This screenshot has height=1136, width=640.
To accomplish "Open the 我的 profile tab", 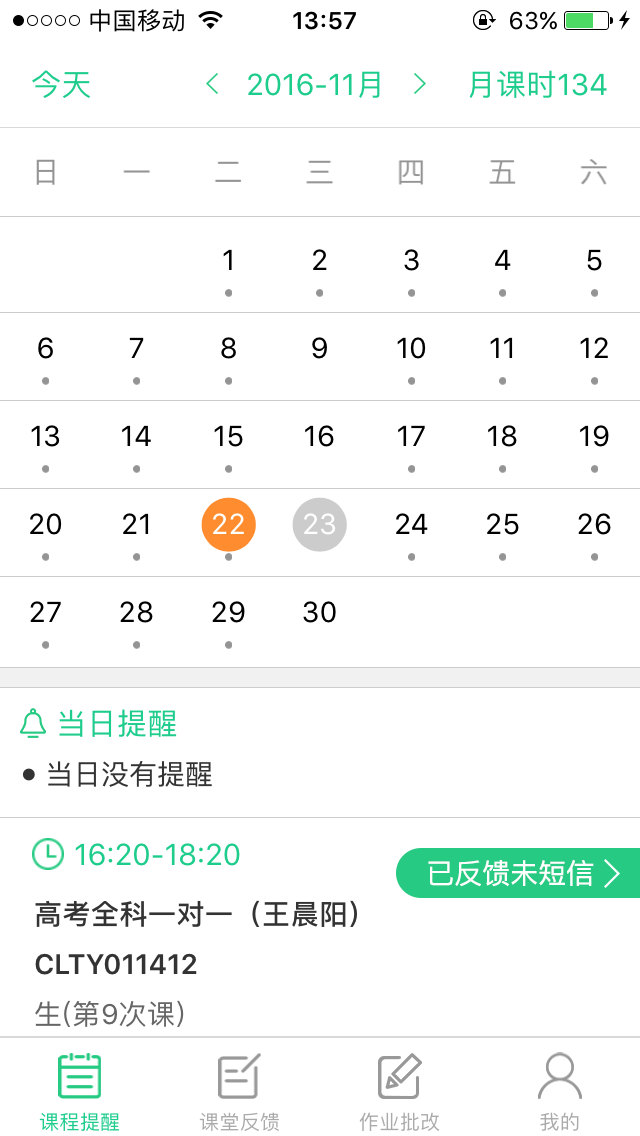I will pyautogui.click(x=559, y=1088).
